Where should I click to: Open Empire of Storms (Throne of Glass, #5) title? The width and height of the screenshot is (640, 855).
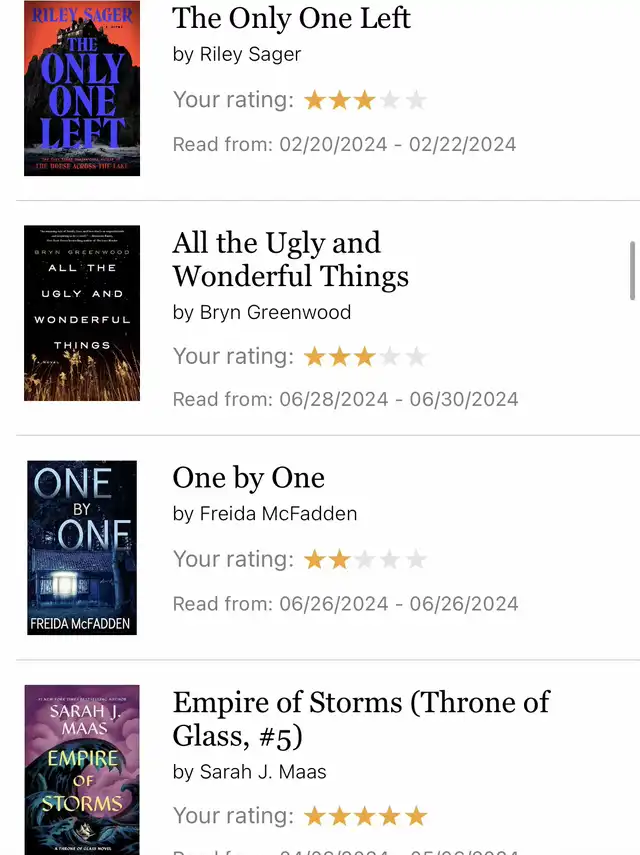(360, 719)
